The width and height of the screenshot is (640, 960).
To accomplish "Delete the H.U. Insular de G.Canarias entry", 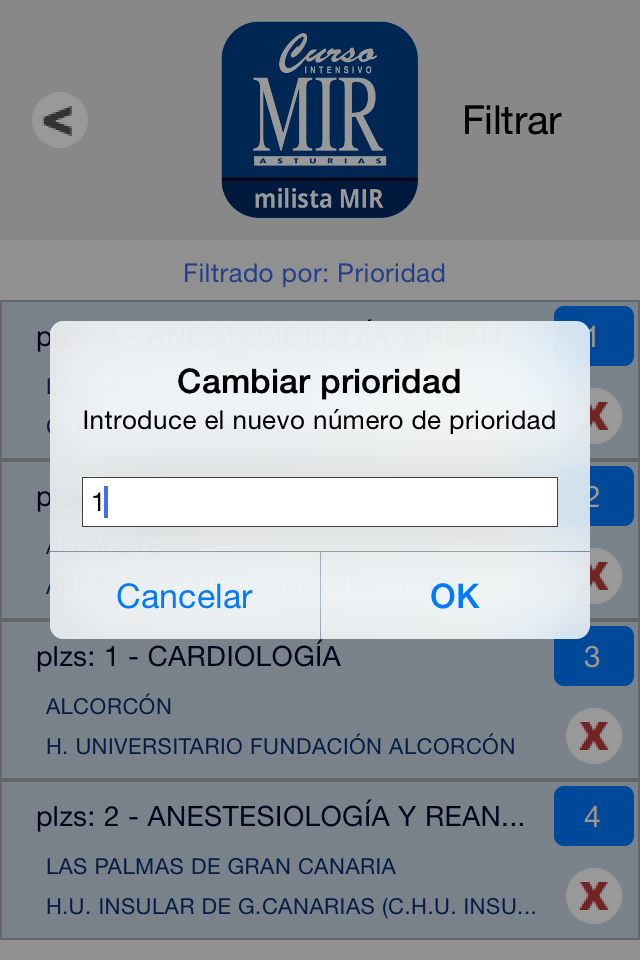I will click(593, 896).
